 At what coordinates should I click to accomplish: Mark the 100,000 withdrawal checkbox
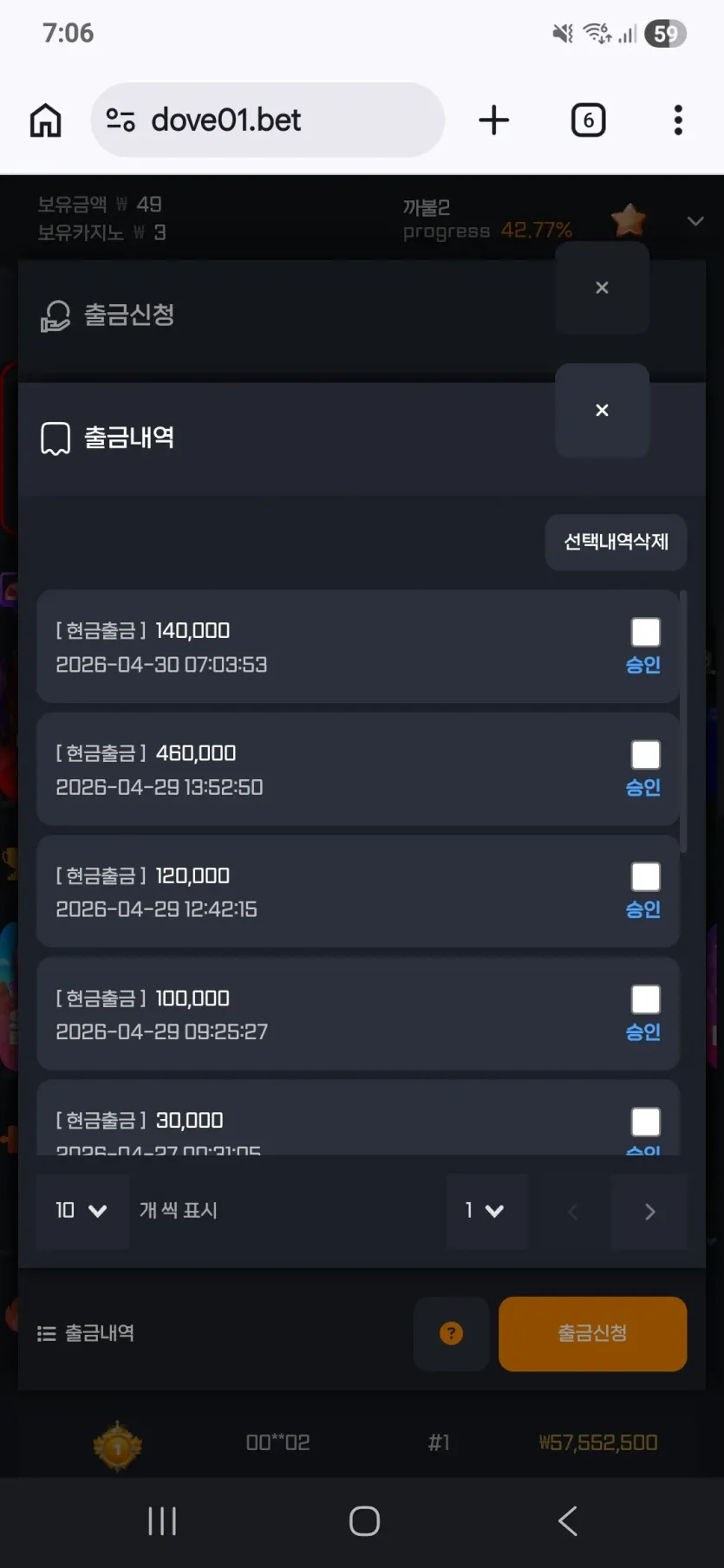pos(645,999)
